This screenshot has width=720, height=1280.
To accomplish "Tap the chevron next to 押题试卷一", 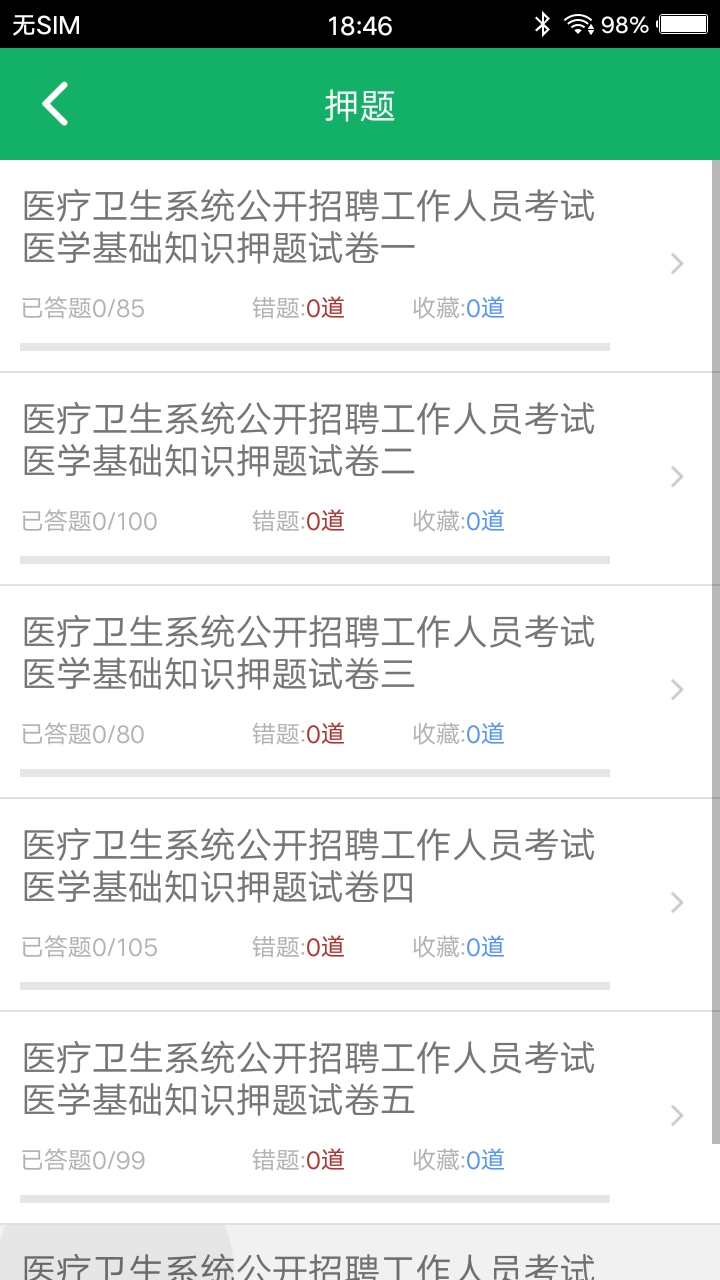I will (x=676, y=263).
